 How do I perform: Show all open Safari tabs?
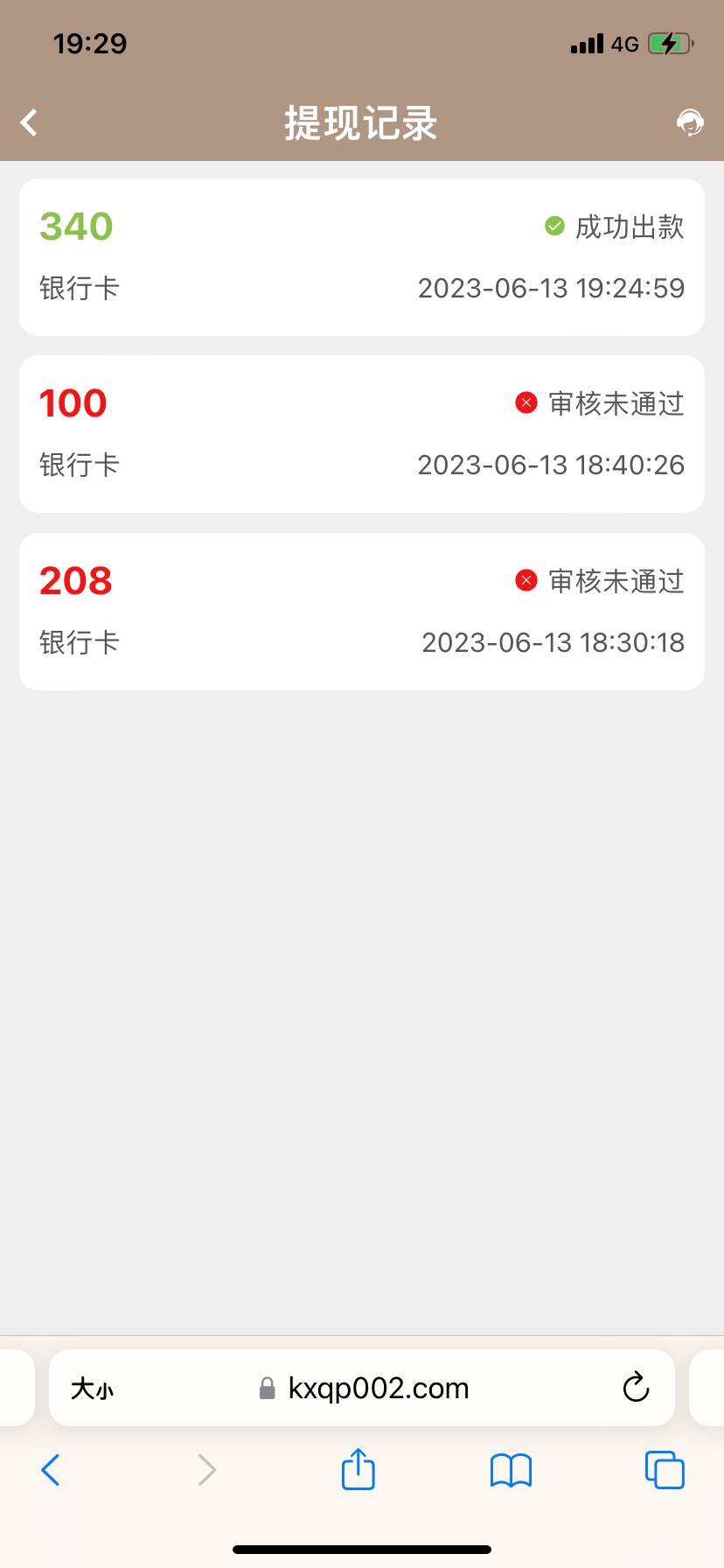tap(665, 1470)
